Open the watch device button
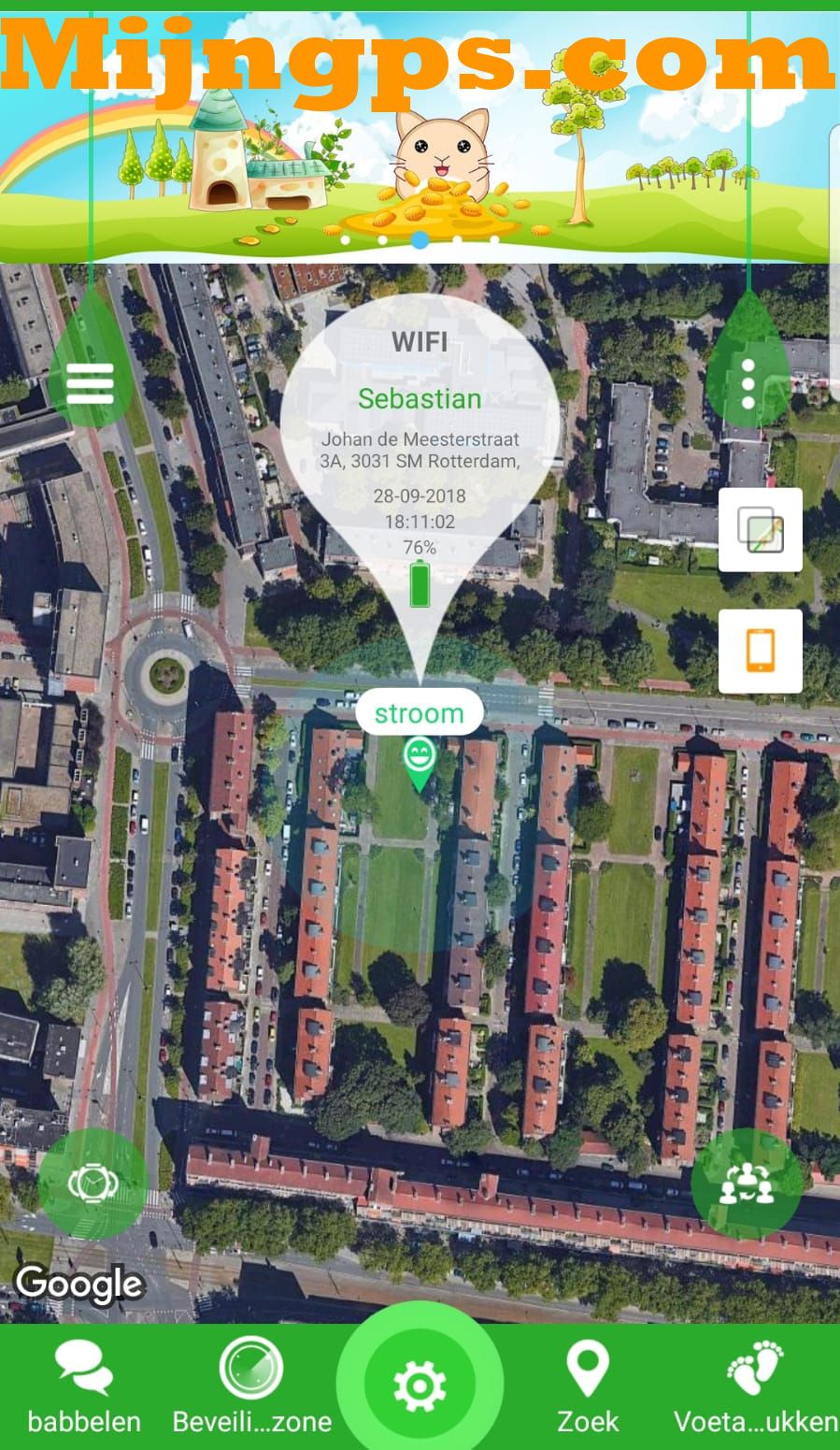 tap(93, 1184)
